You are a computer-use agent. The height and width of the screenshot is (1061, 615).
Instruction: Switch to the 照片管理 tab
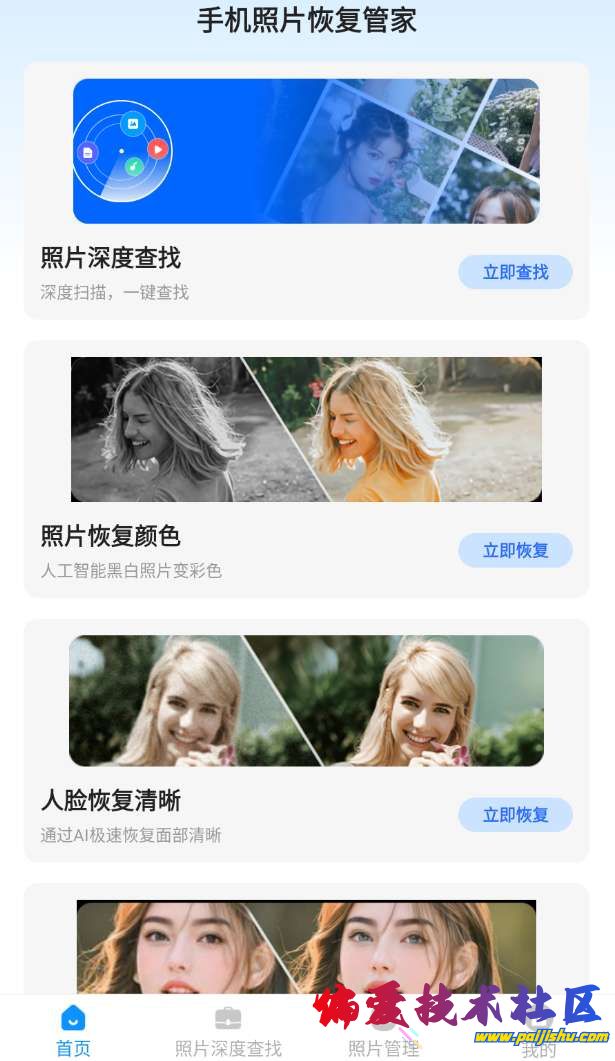(x=384, y=1030)
